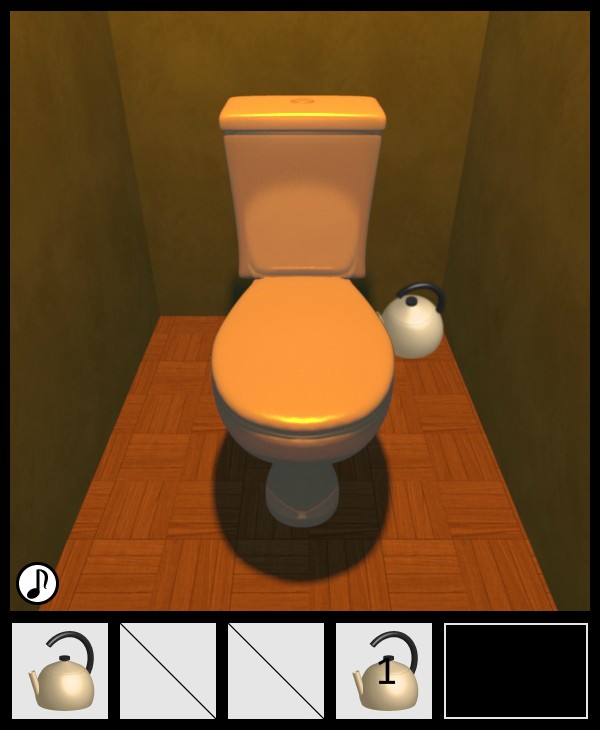Pick up the kettle beside the toilet

coord(414,323)
